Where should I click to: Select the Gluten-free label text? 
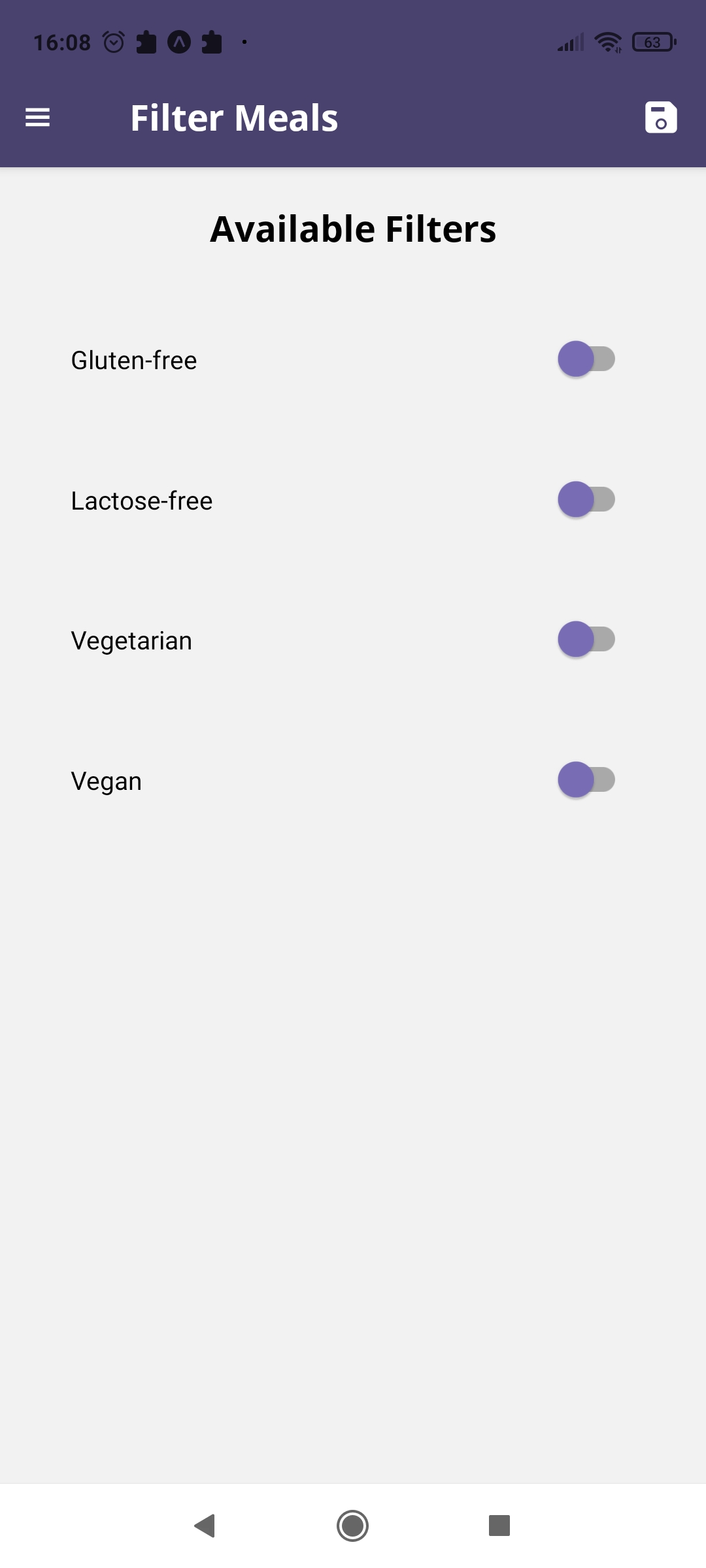[133, 359]
